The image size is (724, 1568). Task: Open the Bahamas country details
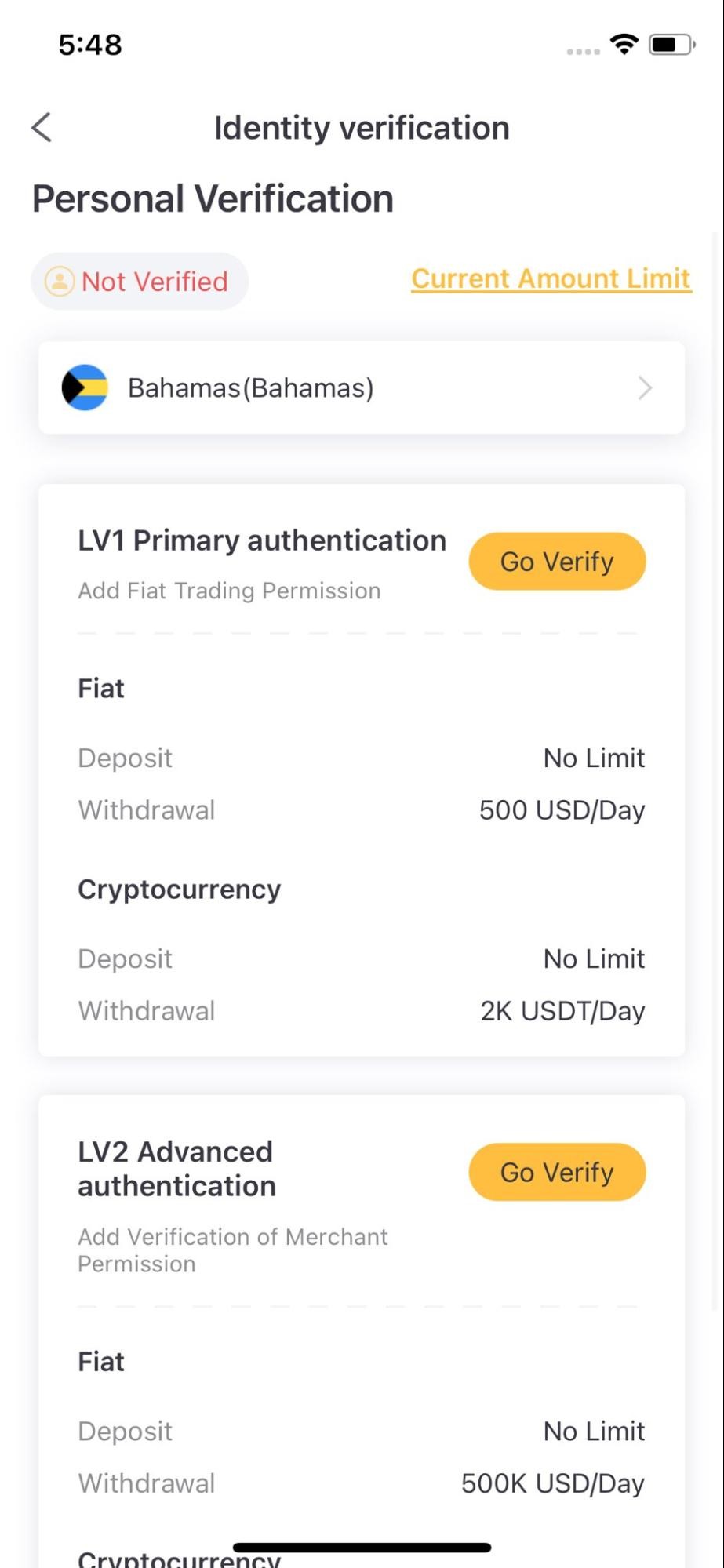tap(361, 387)
